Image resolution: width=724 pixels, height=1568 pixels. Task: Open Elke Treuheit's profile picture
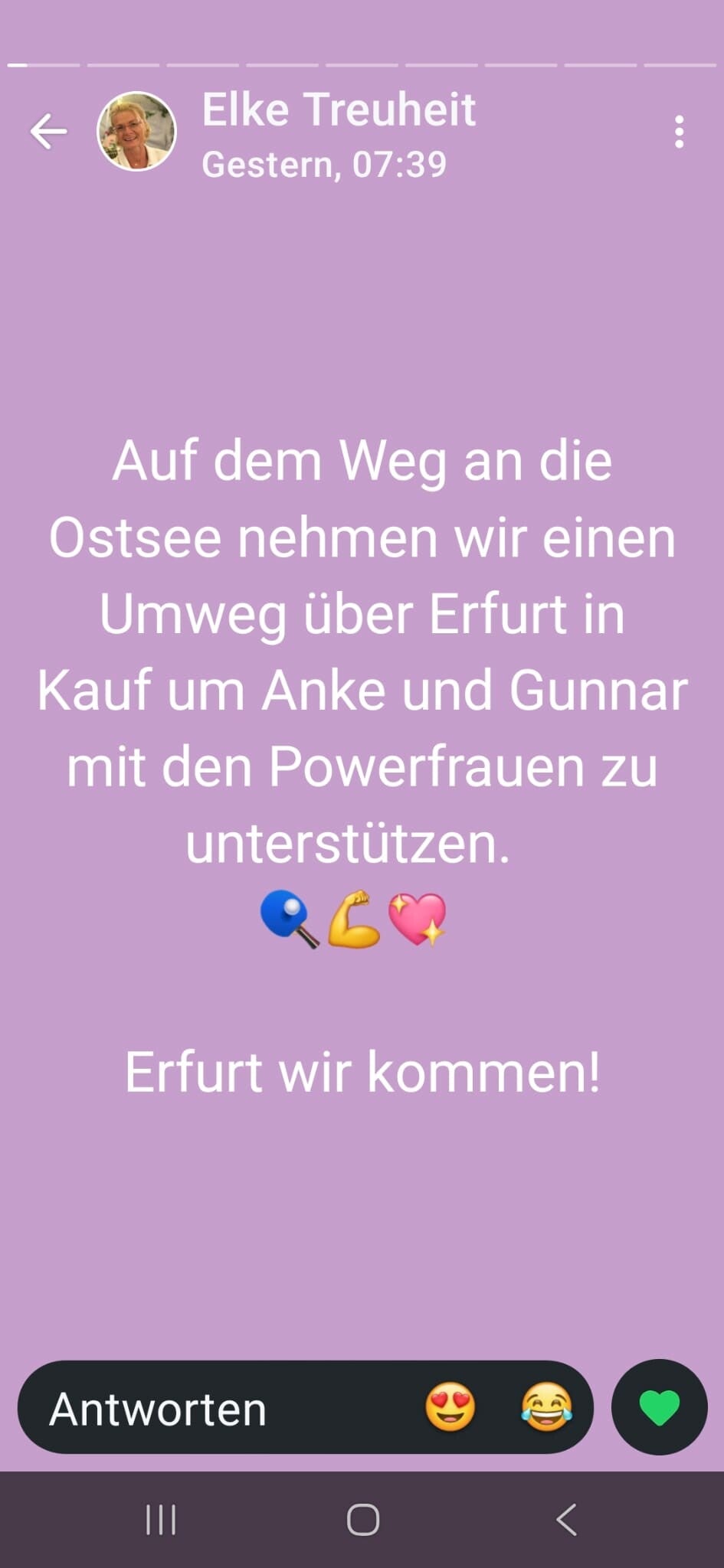coord(136,131)
